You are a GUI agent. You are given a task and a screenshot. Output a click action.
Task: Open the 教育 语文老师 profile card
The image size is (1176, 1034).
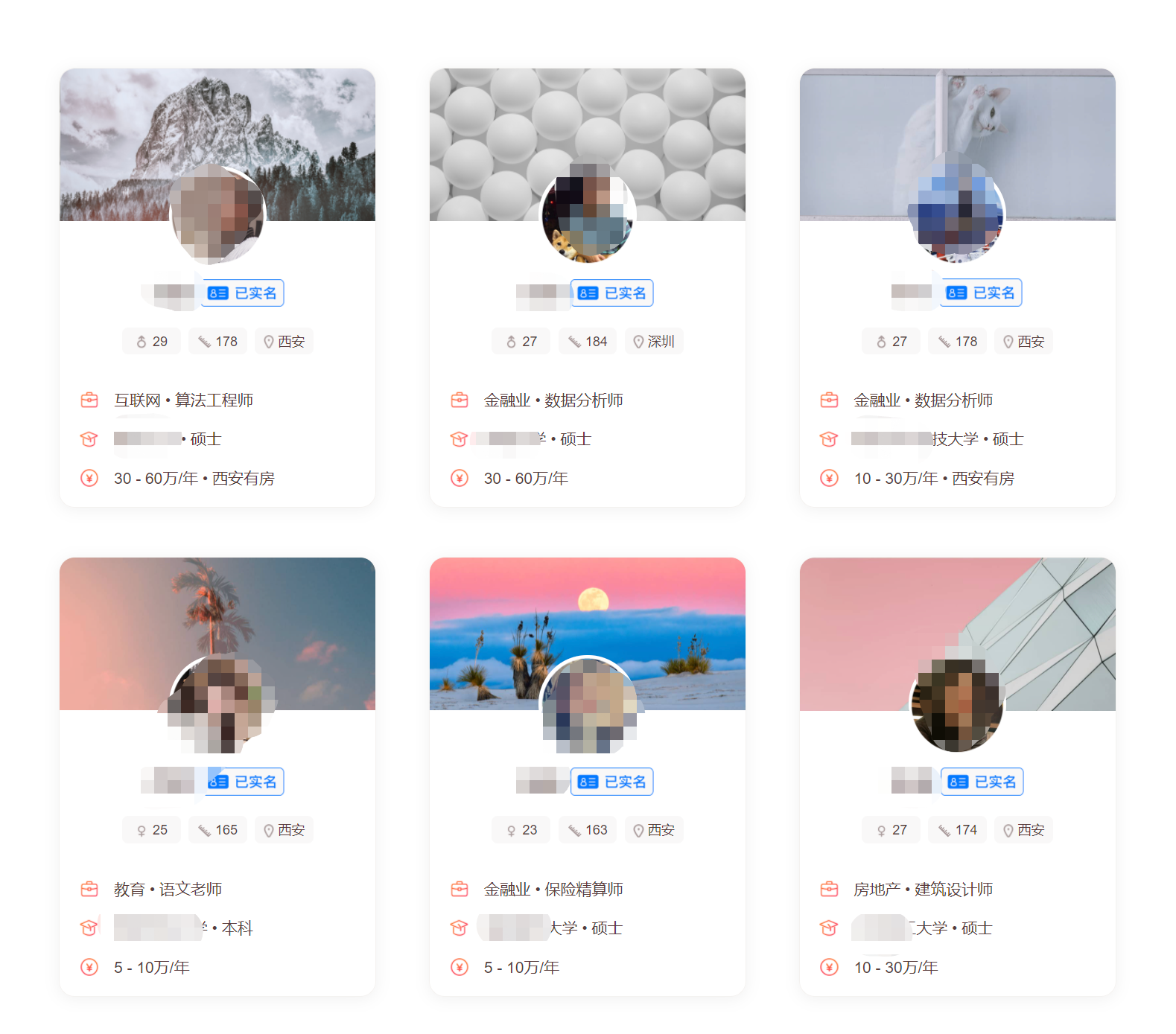click(217, 889)
